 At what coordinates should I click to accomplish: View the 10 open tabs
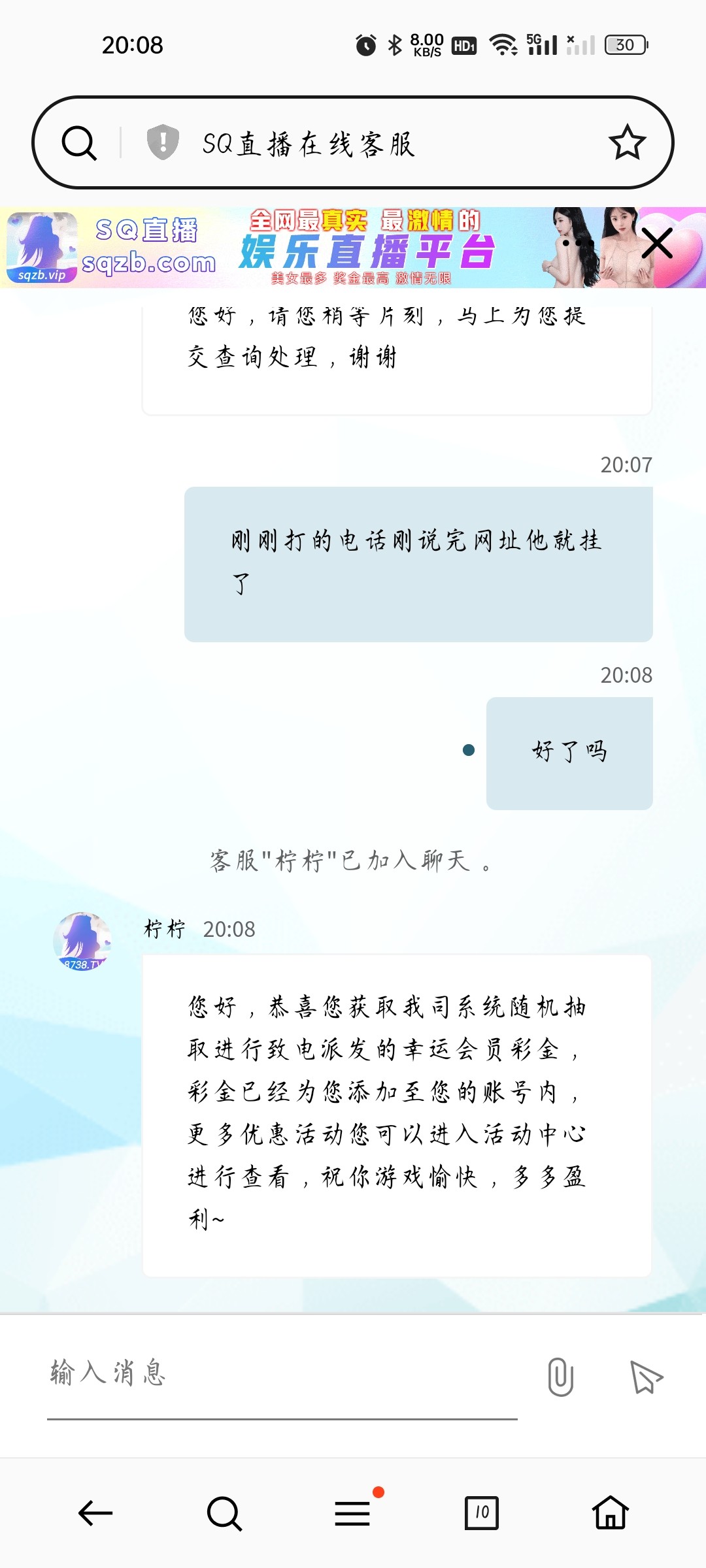(481, 1513)
